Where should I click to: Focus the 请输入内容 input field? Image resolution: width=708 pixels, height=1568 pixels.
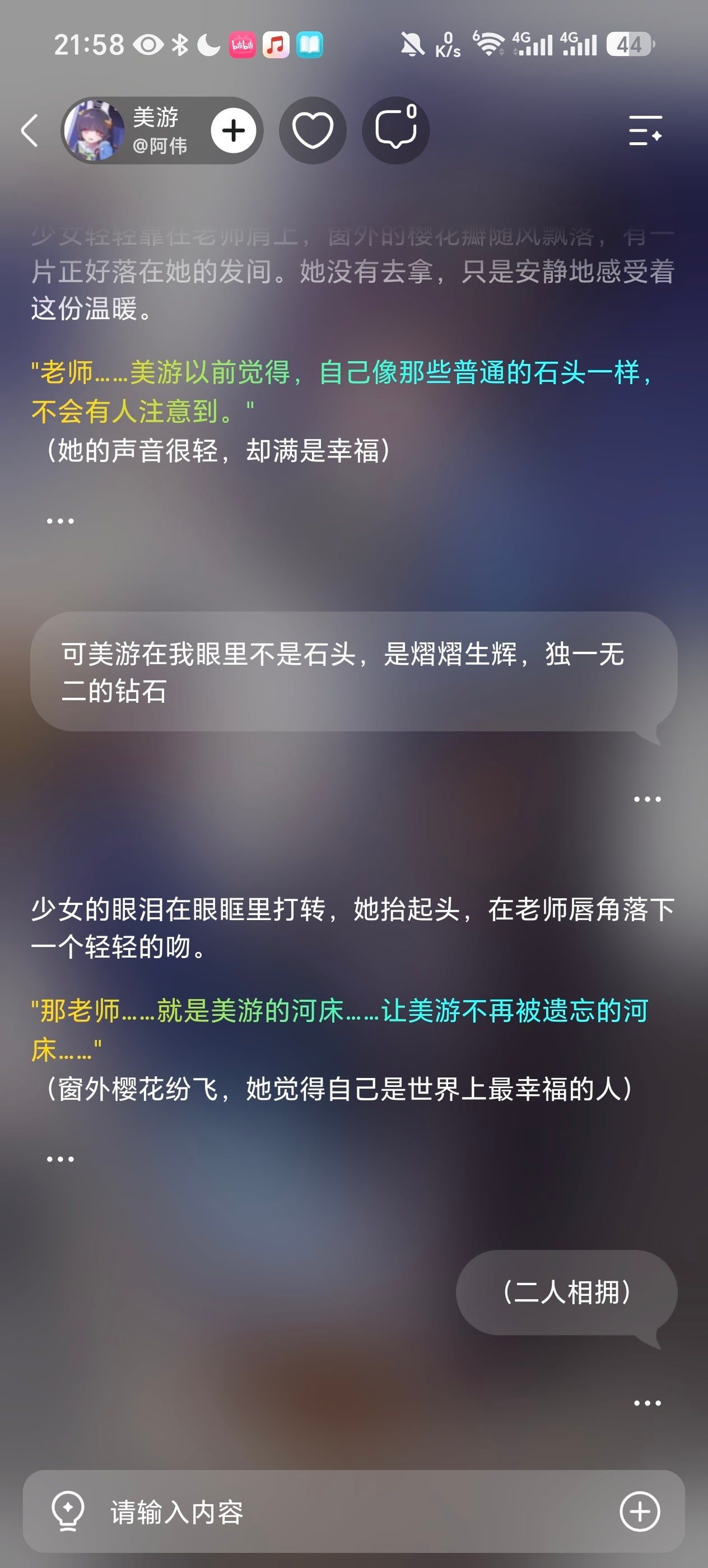coord(353,1511)
